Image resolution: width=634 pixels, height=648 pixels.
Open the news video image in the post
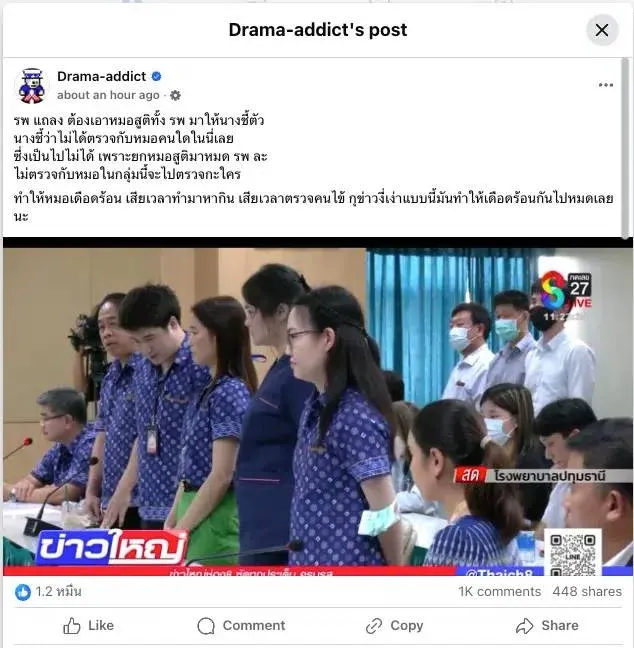[317, 410]
